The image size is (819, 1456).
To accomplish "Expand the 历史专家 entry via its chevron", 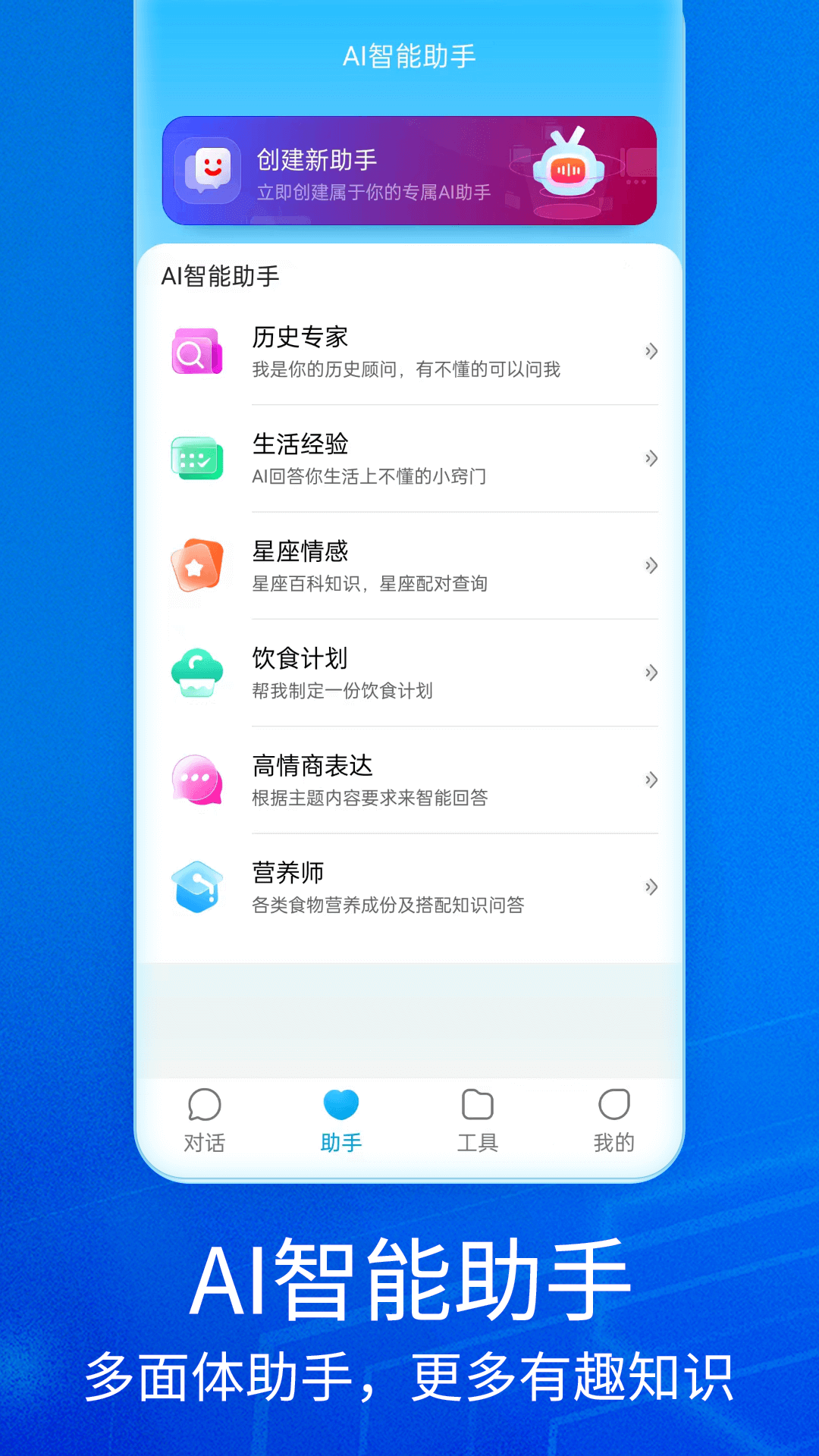I will click(651, 351).
